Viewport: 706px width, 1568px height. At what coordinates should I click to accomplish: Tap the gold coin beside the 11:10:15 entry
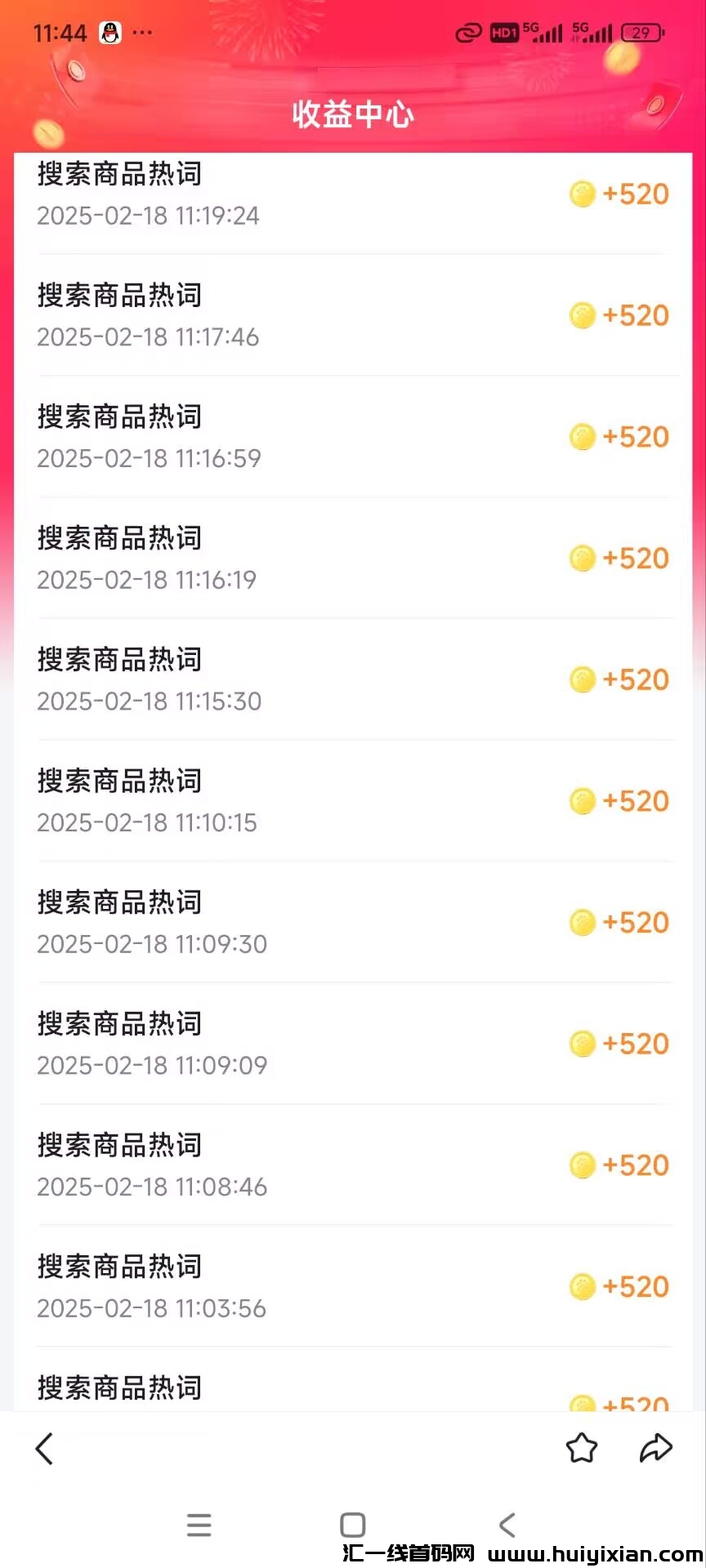583,801
